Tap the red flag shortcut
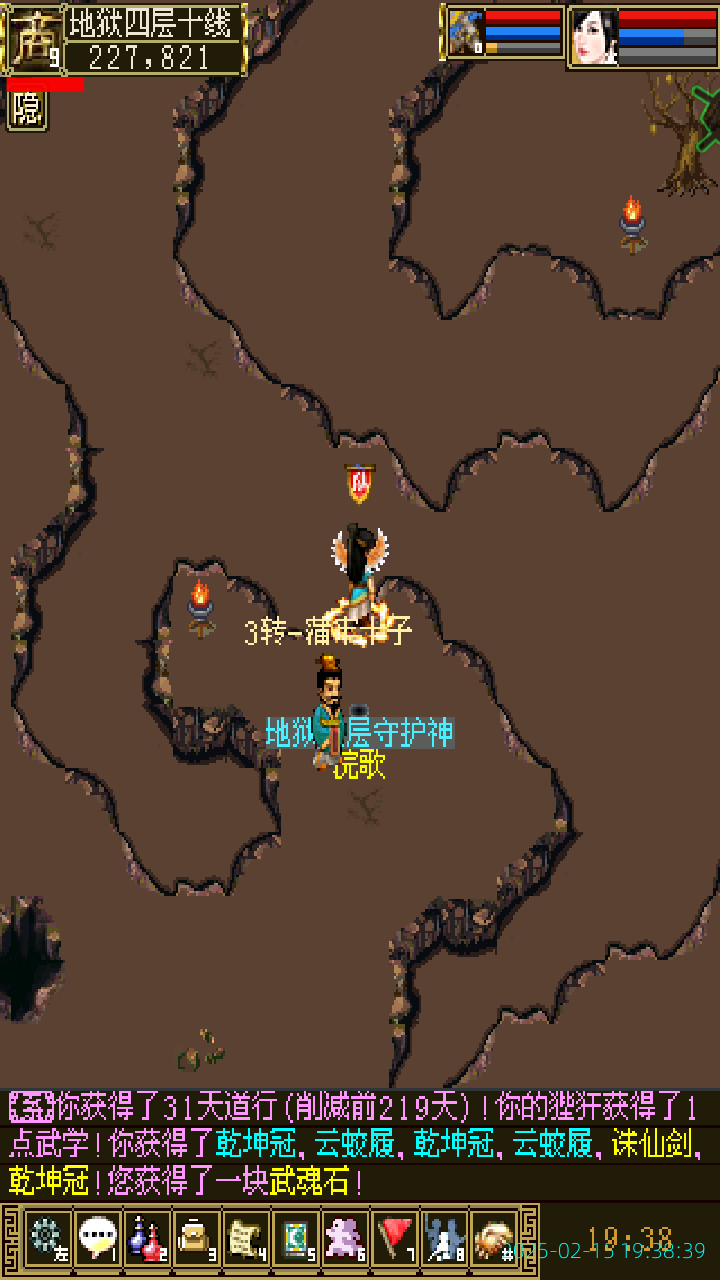Image resolution: width=720 pixels, height=1280 pixels. click(x=395, y=1239)
